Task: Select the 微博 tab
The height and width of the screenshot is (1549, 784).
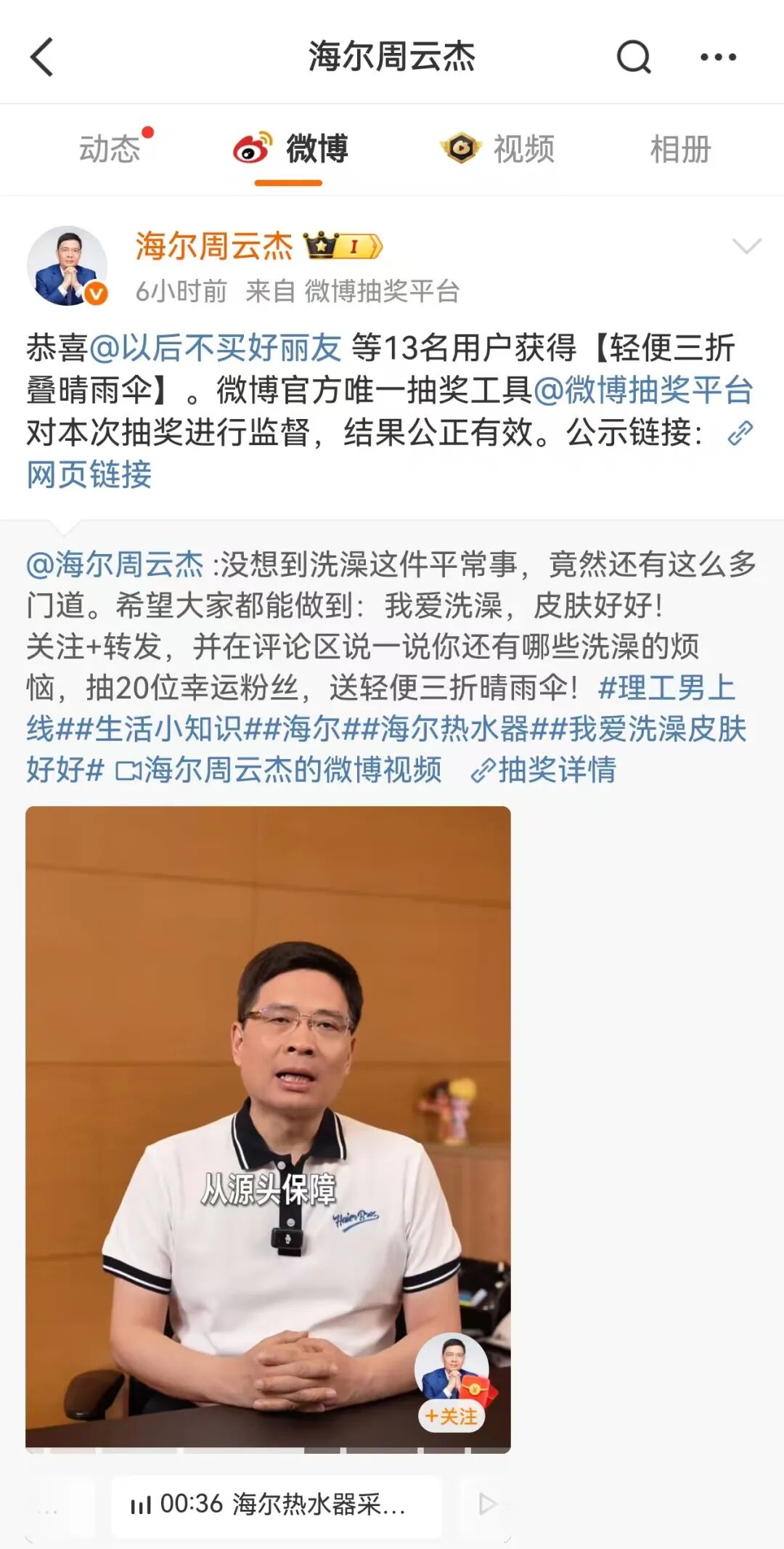Action: 290,149
